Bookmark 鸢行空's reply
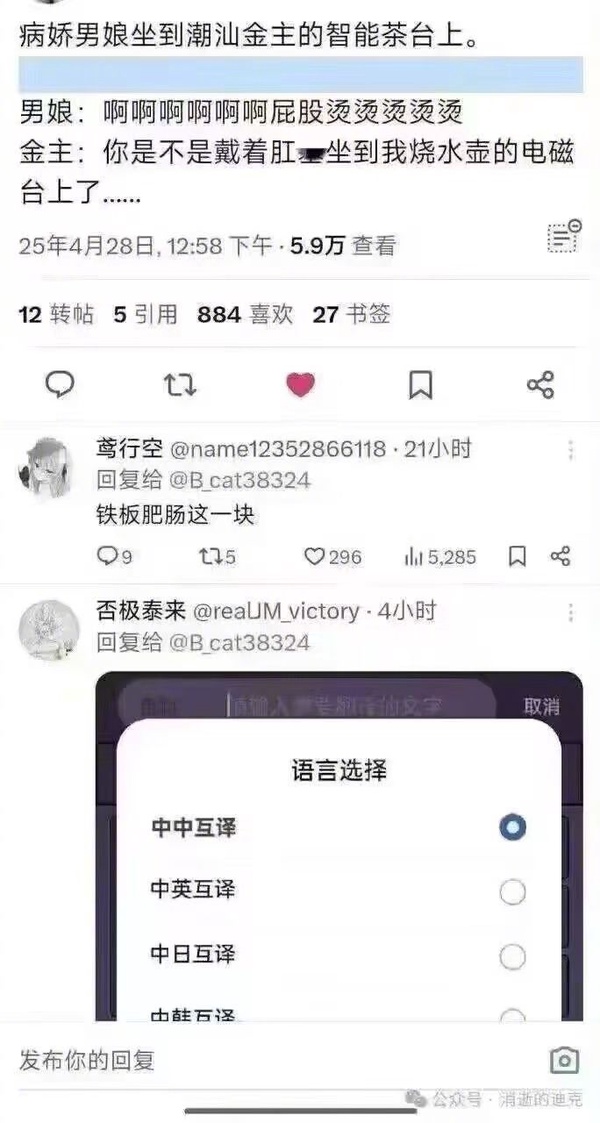Screen dimensions: 600x1123 pos(517,557)
